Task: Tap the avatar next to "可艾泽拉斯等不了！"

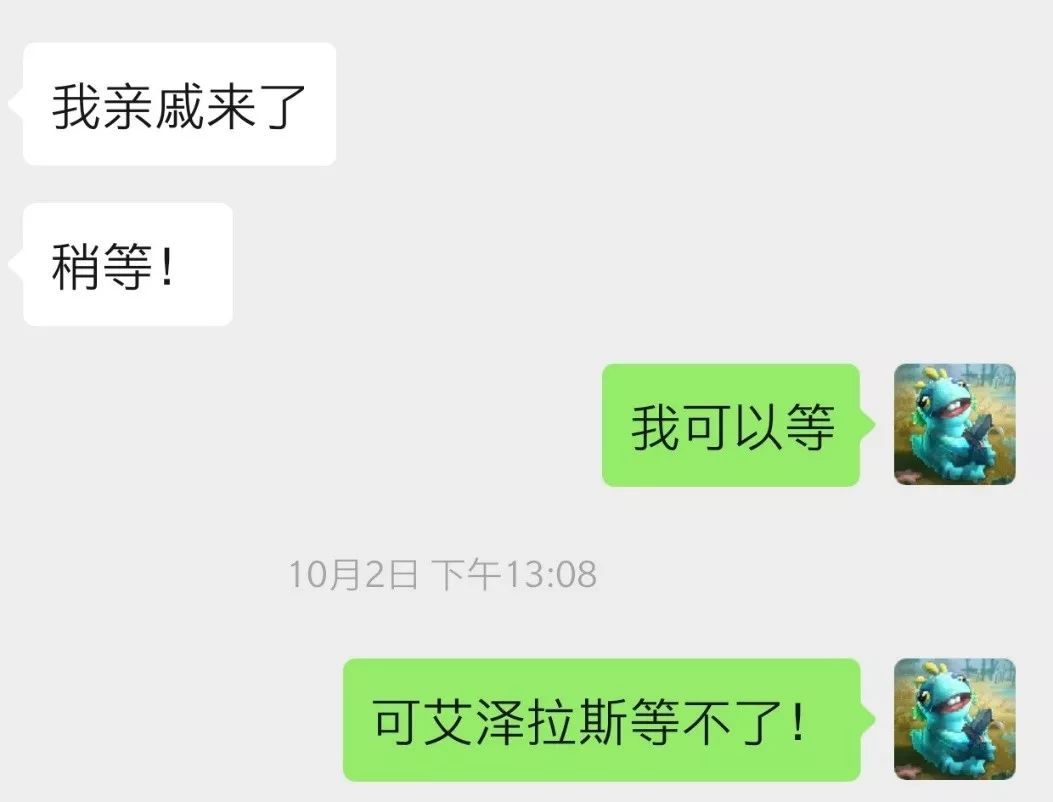Action: tap(954, 719)
